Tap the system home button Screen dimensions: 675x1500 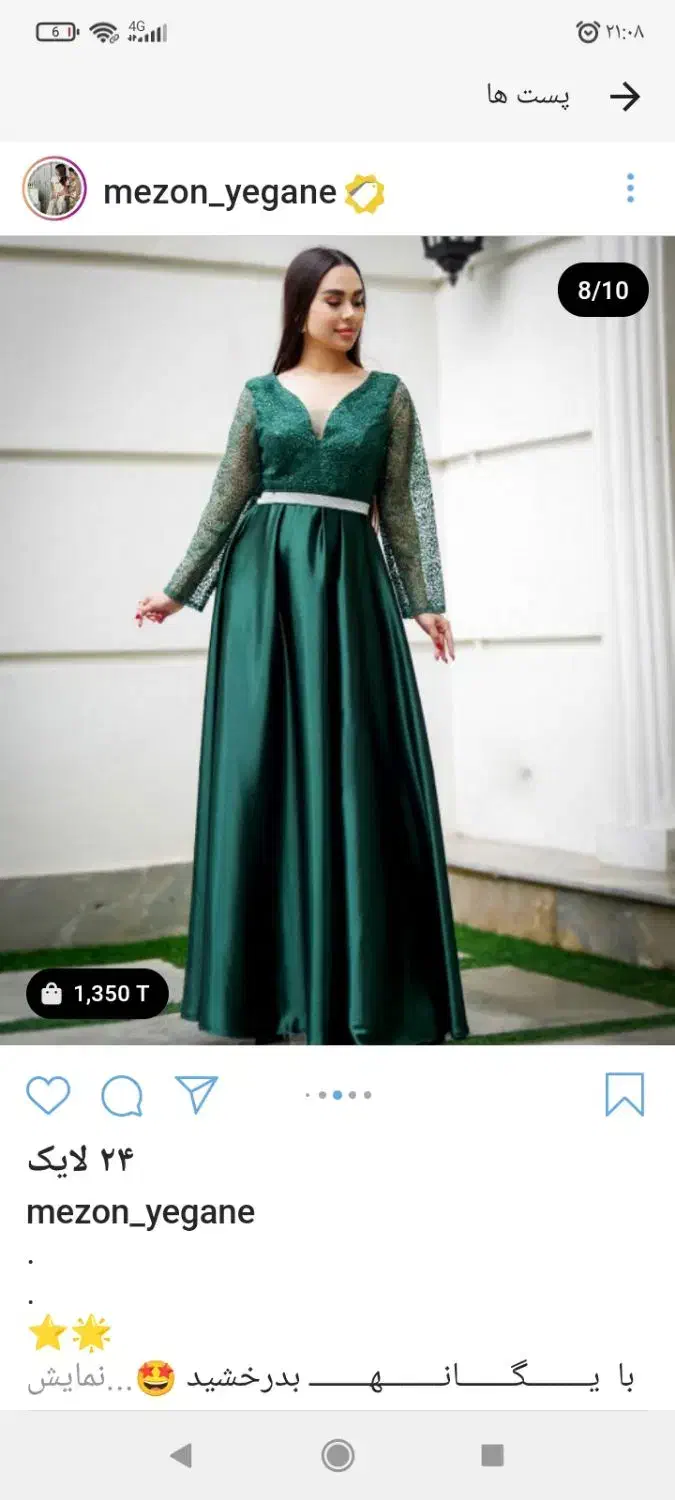click(x=338, y=1455)
